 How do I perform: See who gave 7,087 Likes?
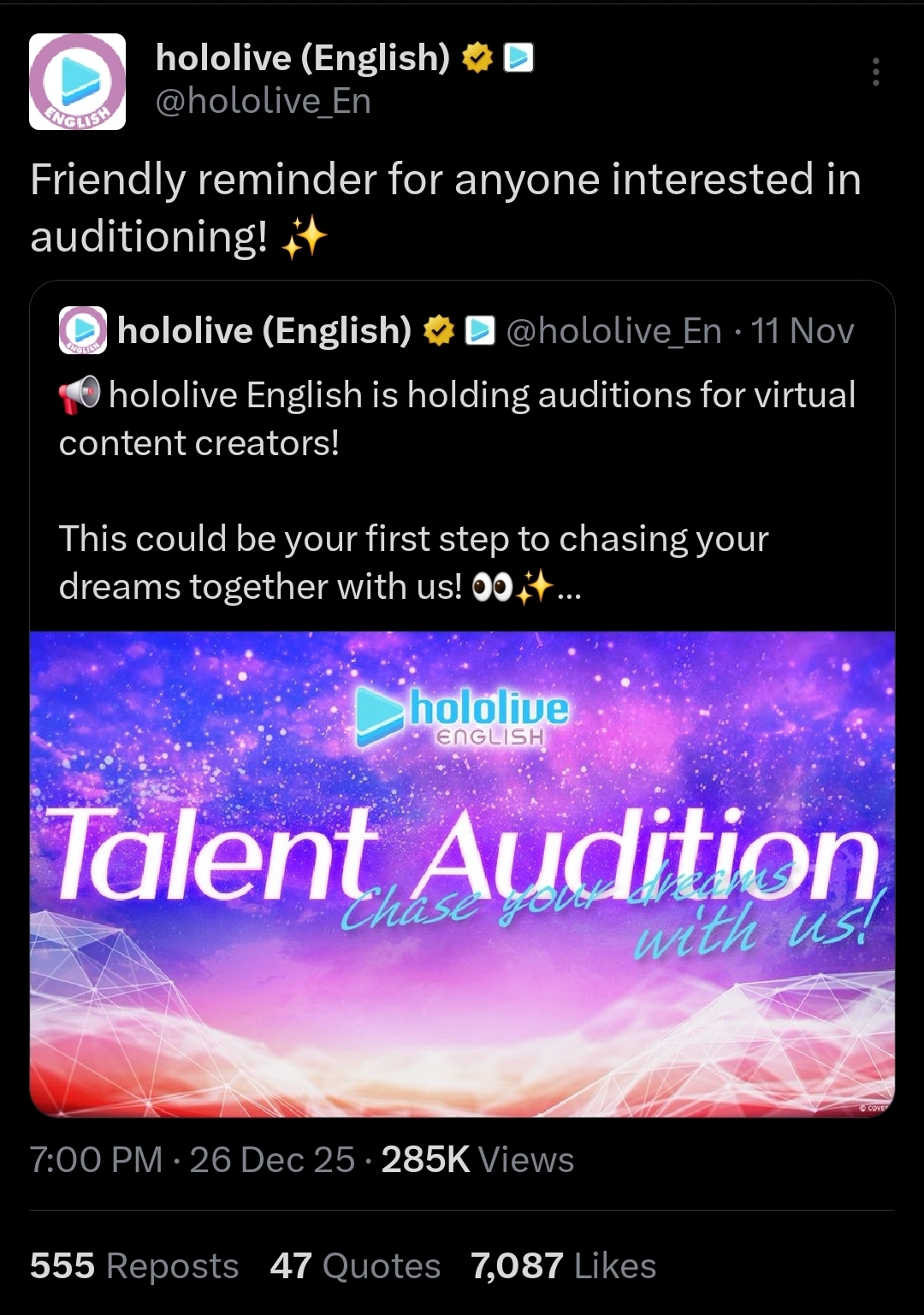tap(564, 1266)
